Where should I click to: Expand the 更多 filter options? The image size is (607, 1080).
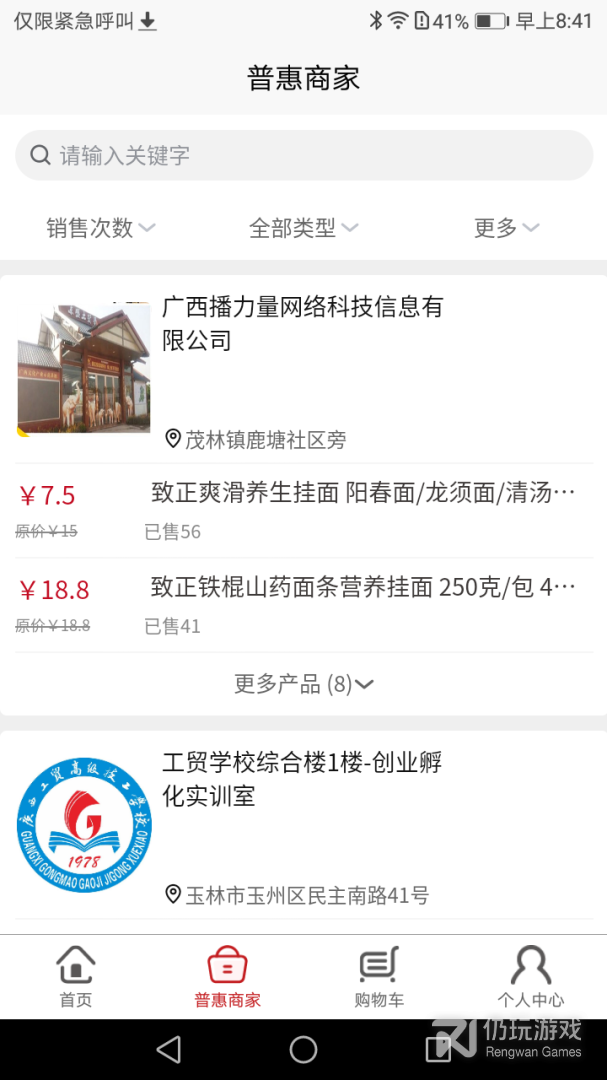pyautogui.click(x=506, y=228)
